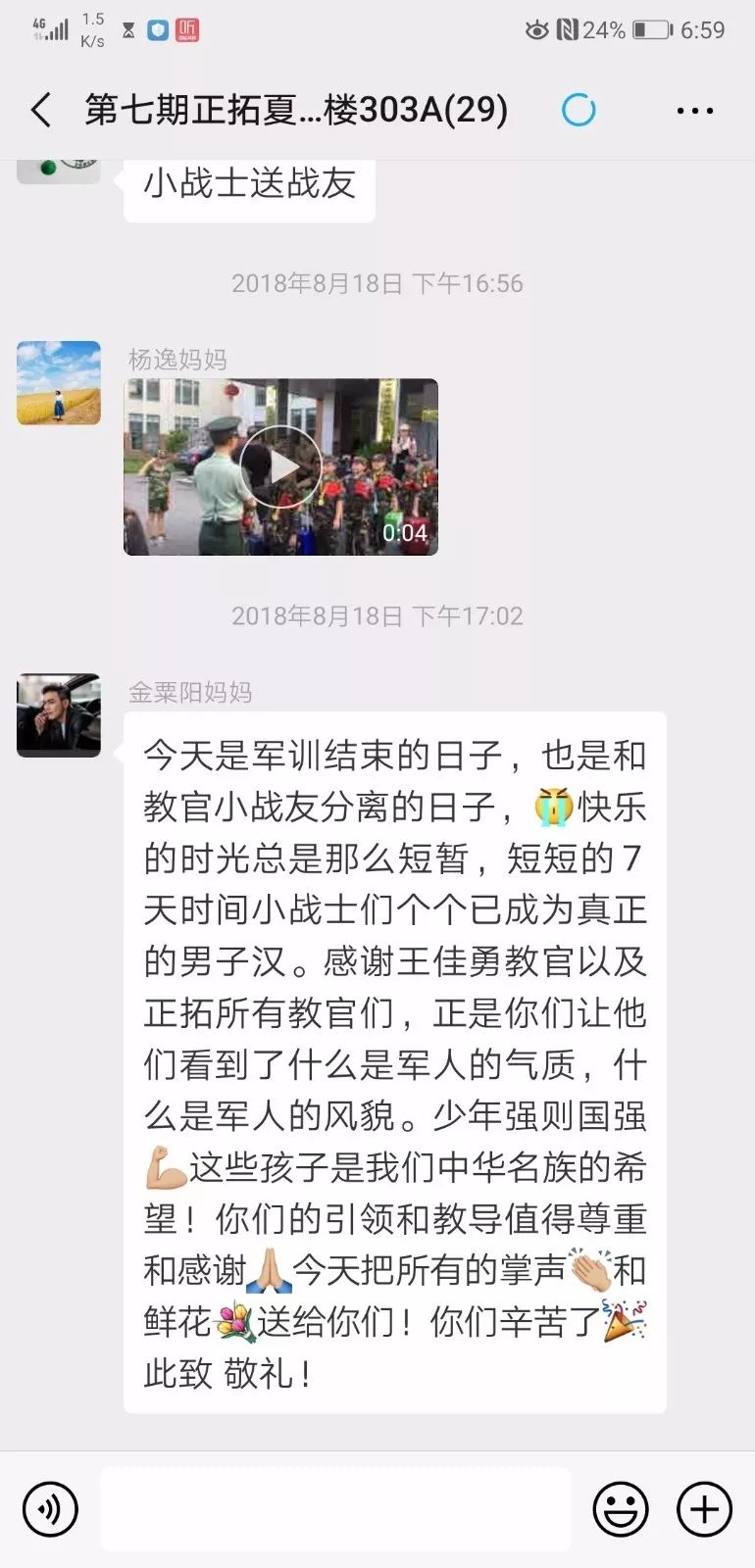Open the plus attachments menu
The width and height of the screenshot is (755, 1568).
[x=704, y=1509]
